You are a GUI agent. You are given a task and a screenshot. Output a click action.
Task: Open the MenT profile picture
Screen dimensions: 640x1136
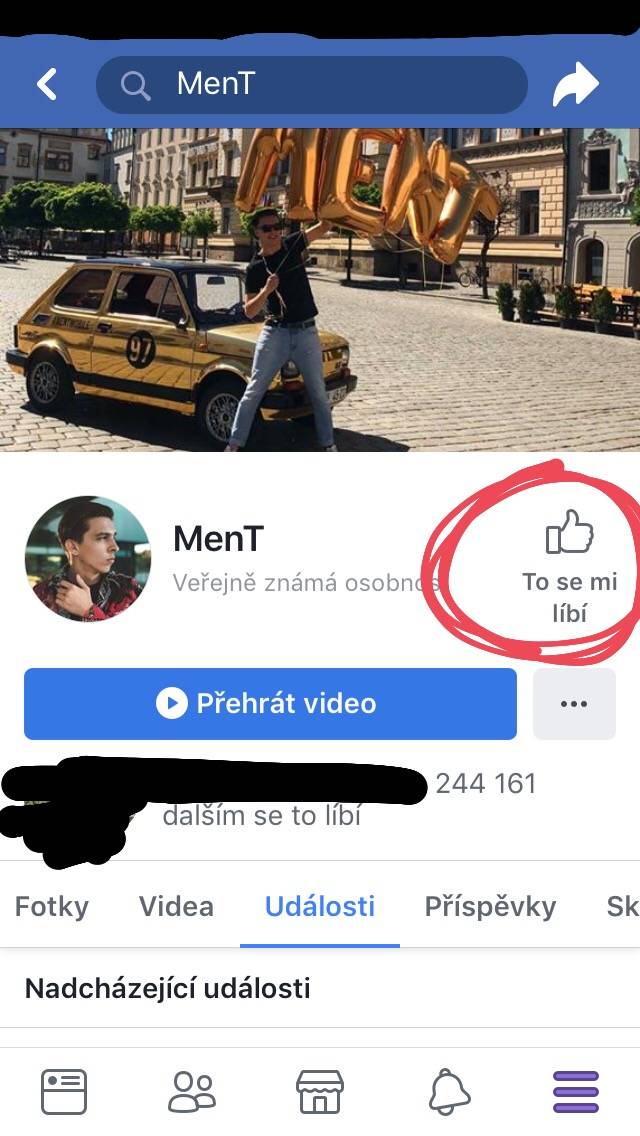point(88,559)
